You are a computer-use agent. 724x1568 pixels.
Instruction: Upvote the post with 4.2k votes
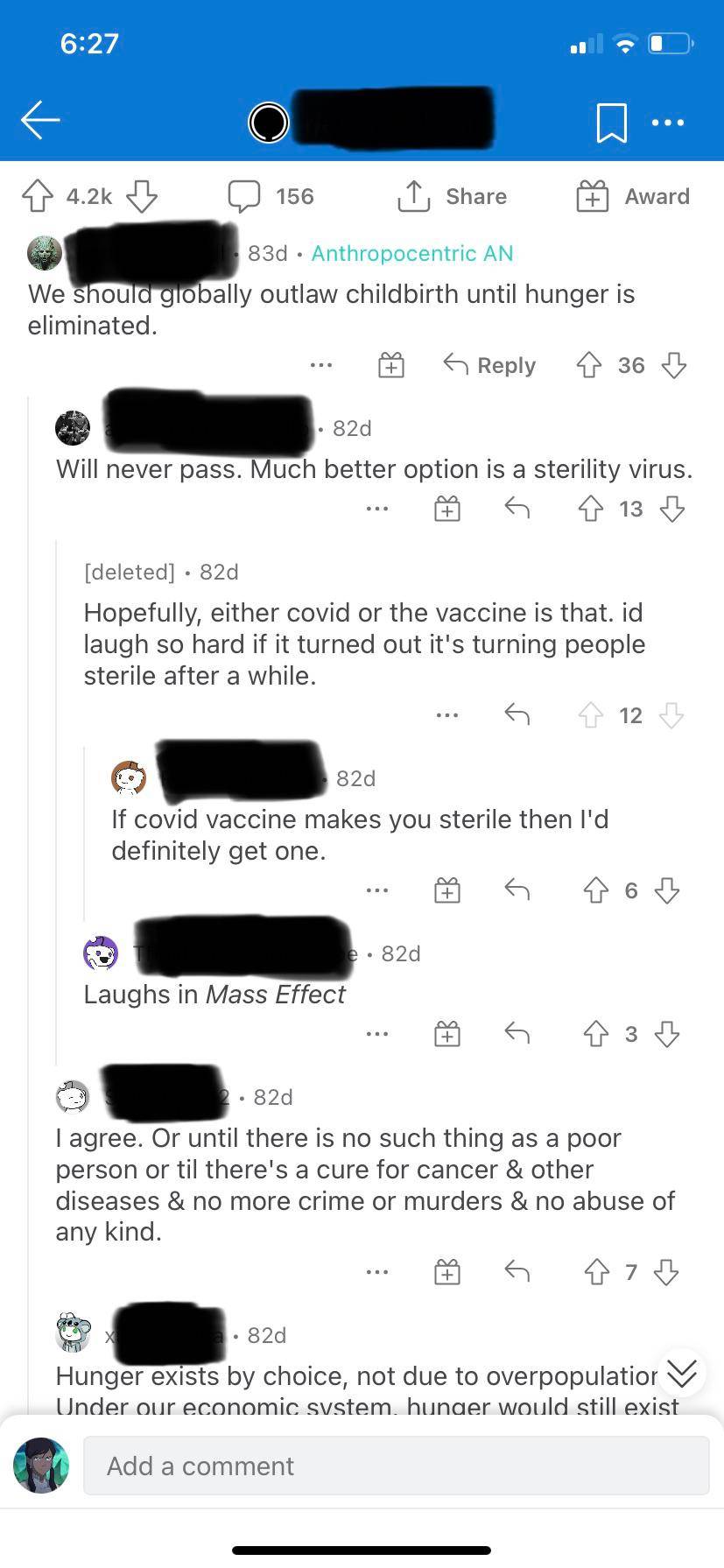tap(37, 196)
